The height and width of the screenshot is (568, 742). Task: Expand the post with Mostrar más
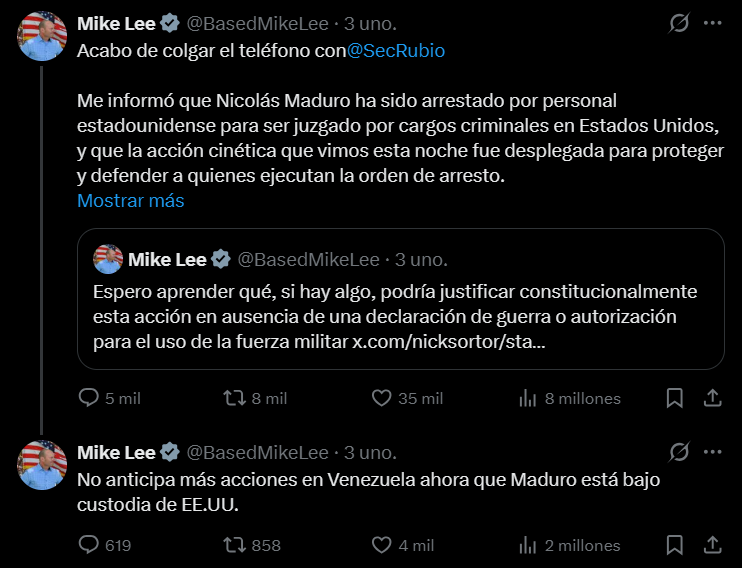point(130,200)
